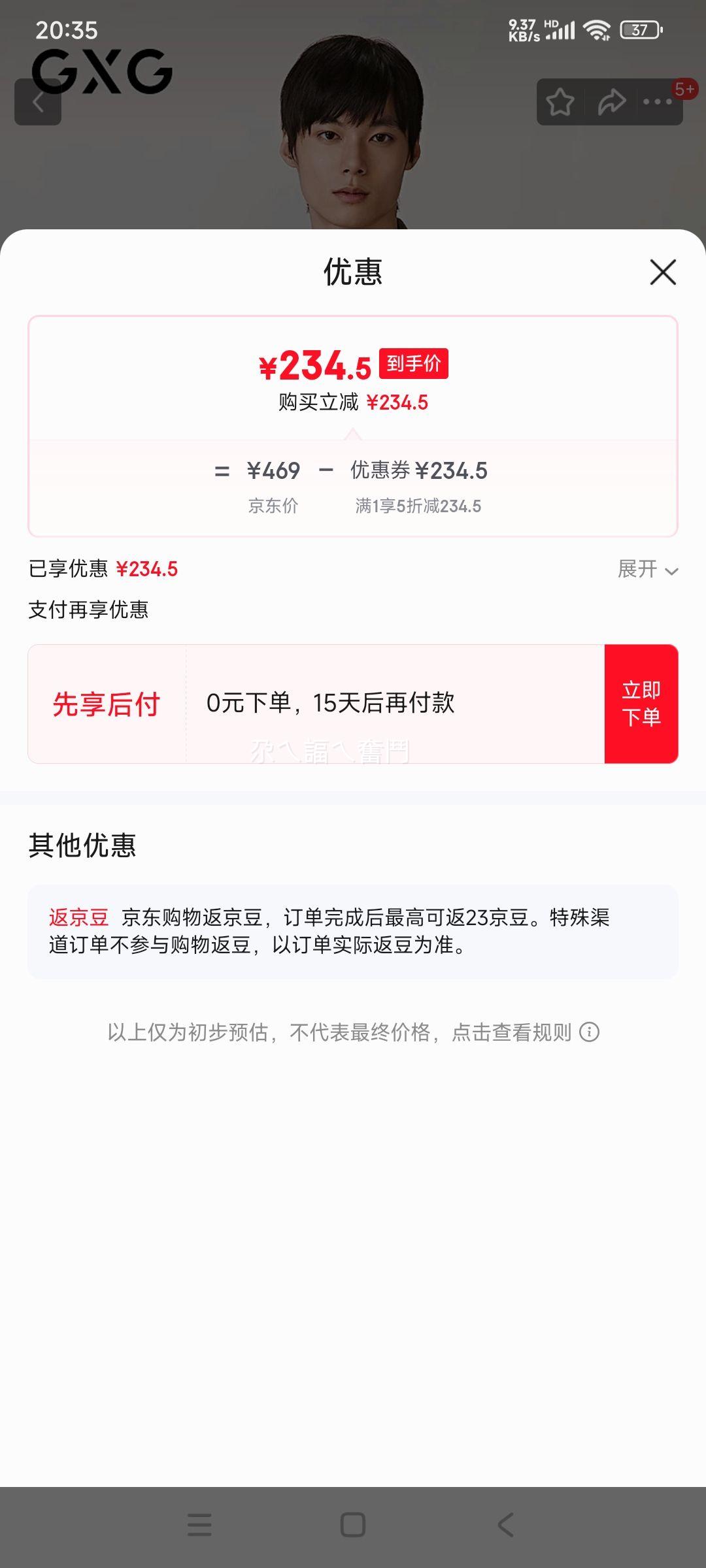706x1568 pixels.
Task: Tap the 购买立减 ¥234.5 summary area
Action: coord(352,403)
